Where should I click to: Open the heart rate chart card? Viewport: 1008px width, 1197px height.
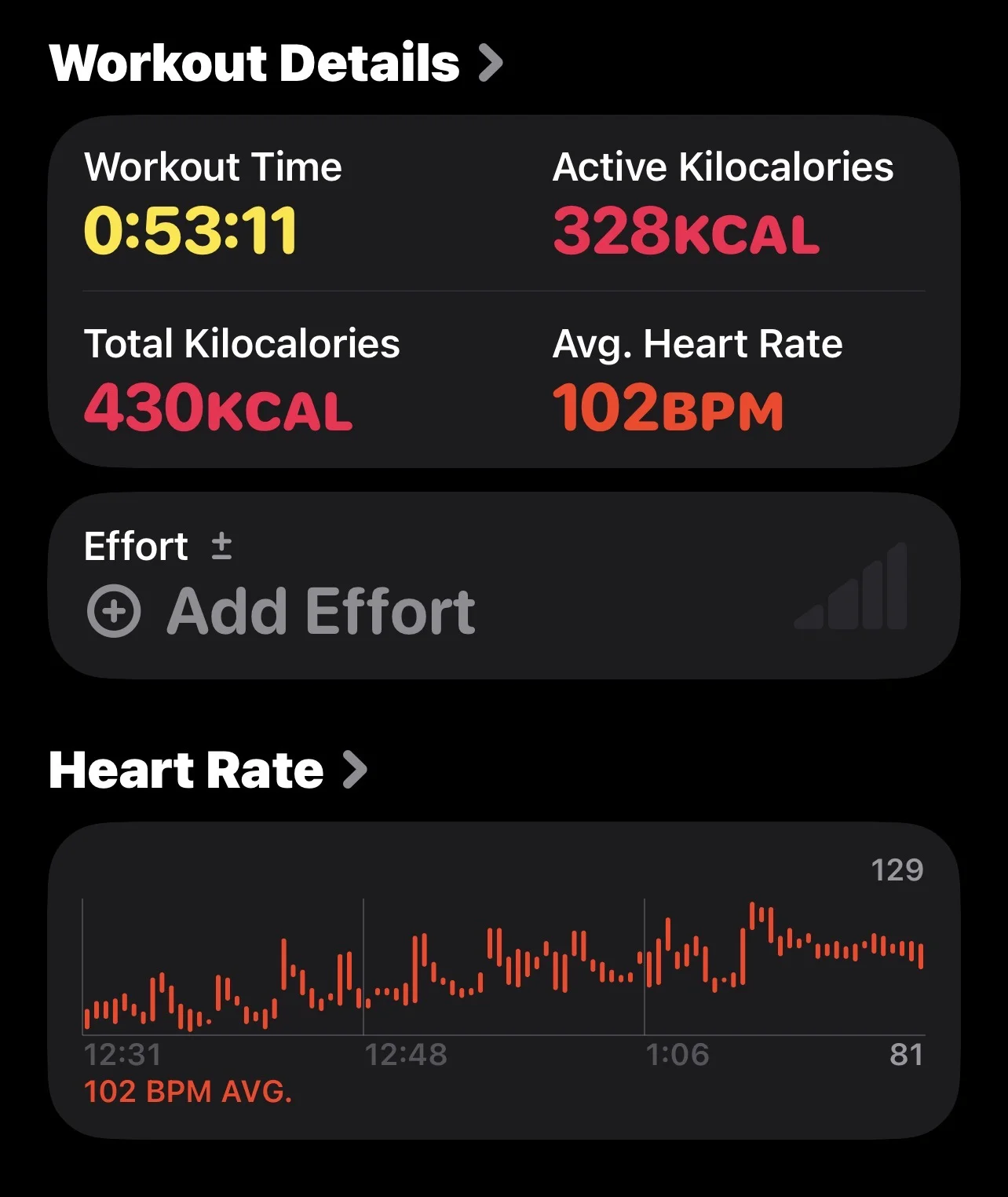pyautogui.click(x=504, y=980)
